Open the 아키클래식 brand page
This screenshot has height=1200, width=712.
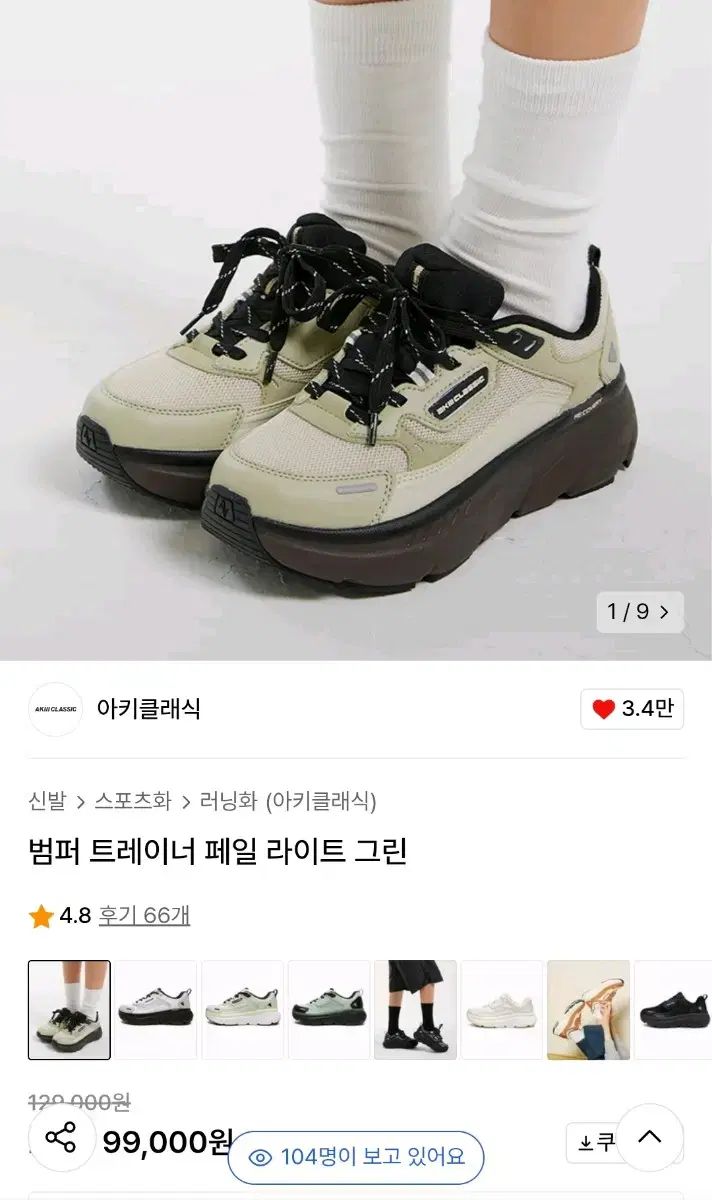[148, 709]
